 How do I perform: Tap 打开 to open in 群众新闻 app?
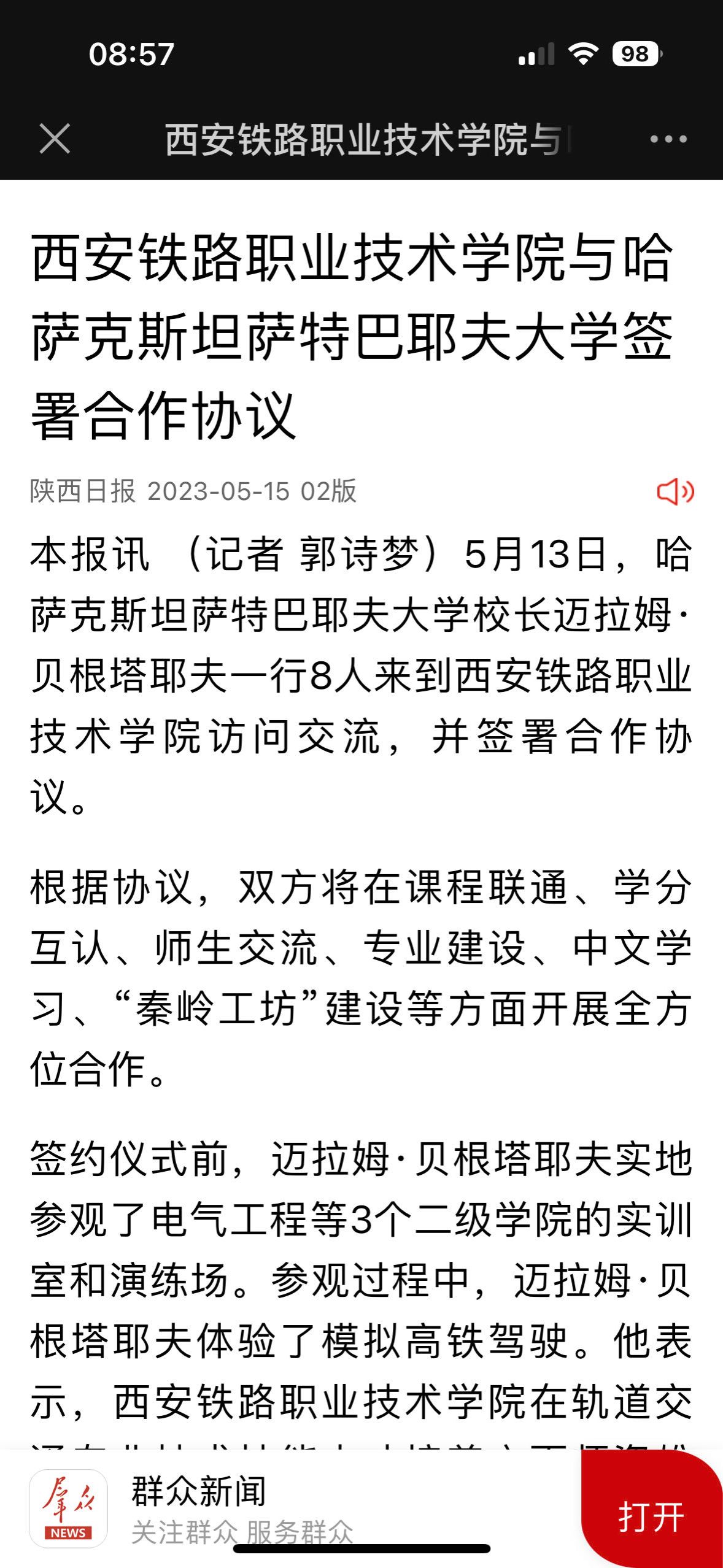tap(651, 1516)
